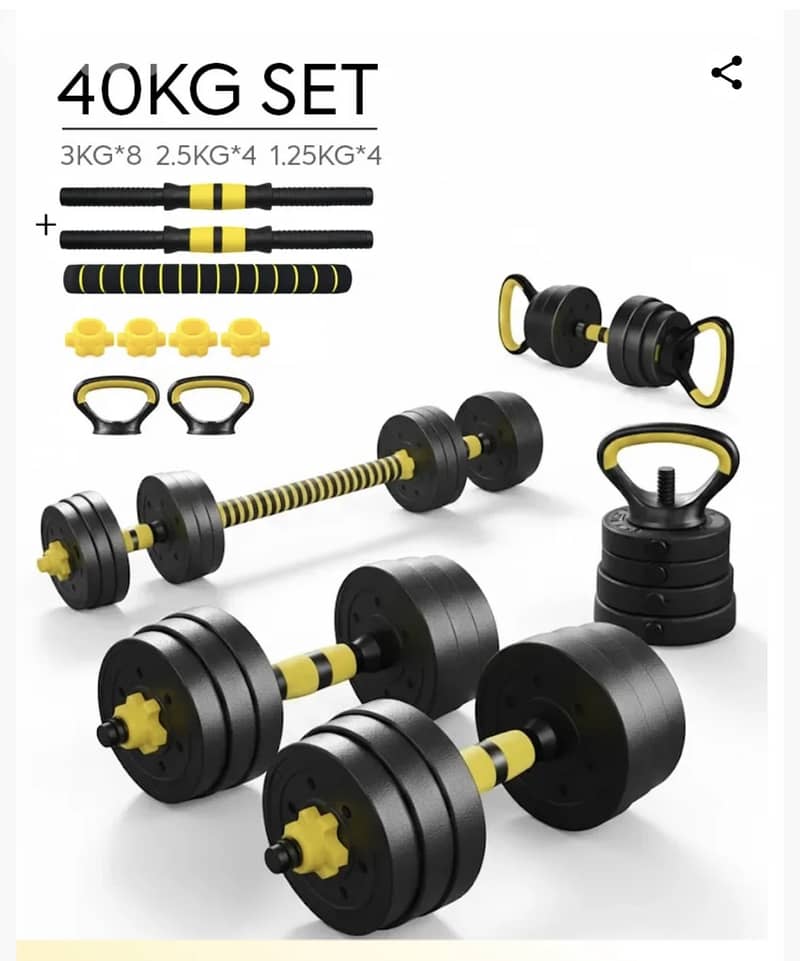Share this 40KG dumbbell set listing
The image size is (800, 961).
[x=726, y=73]
